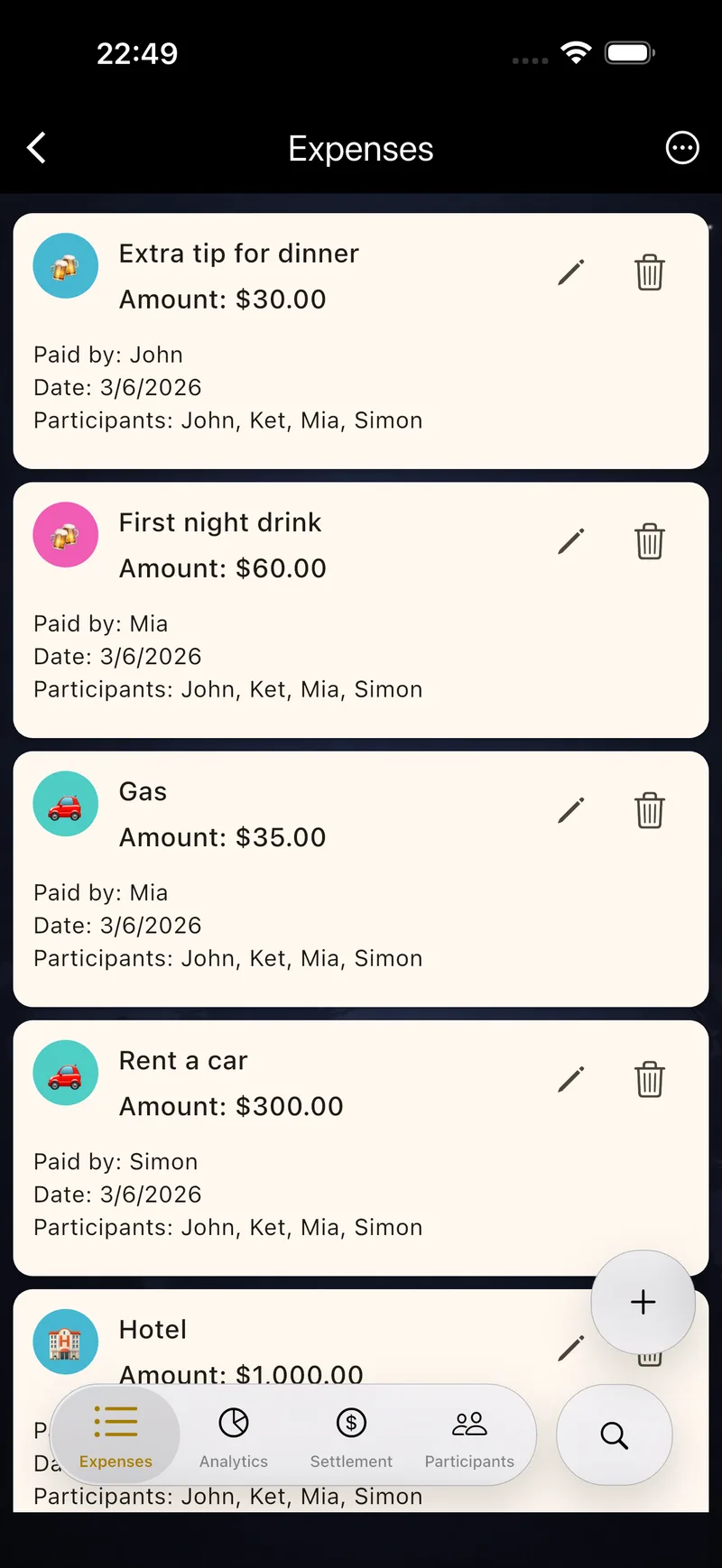Edit the Rent a car expense

pos(571,1078)
